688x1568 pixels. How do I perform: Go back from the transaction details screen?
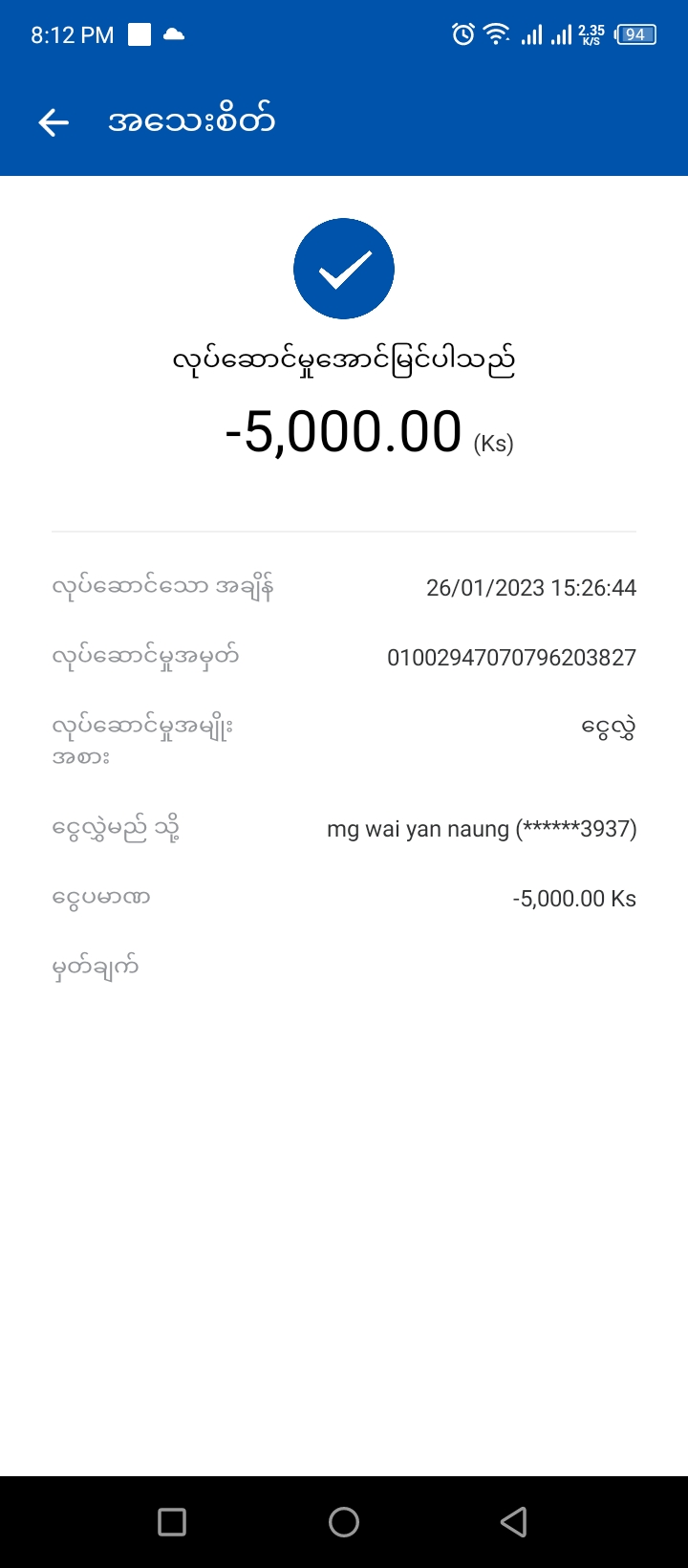coord(54,122)
